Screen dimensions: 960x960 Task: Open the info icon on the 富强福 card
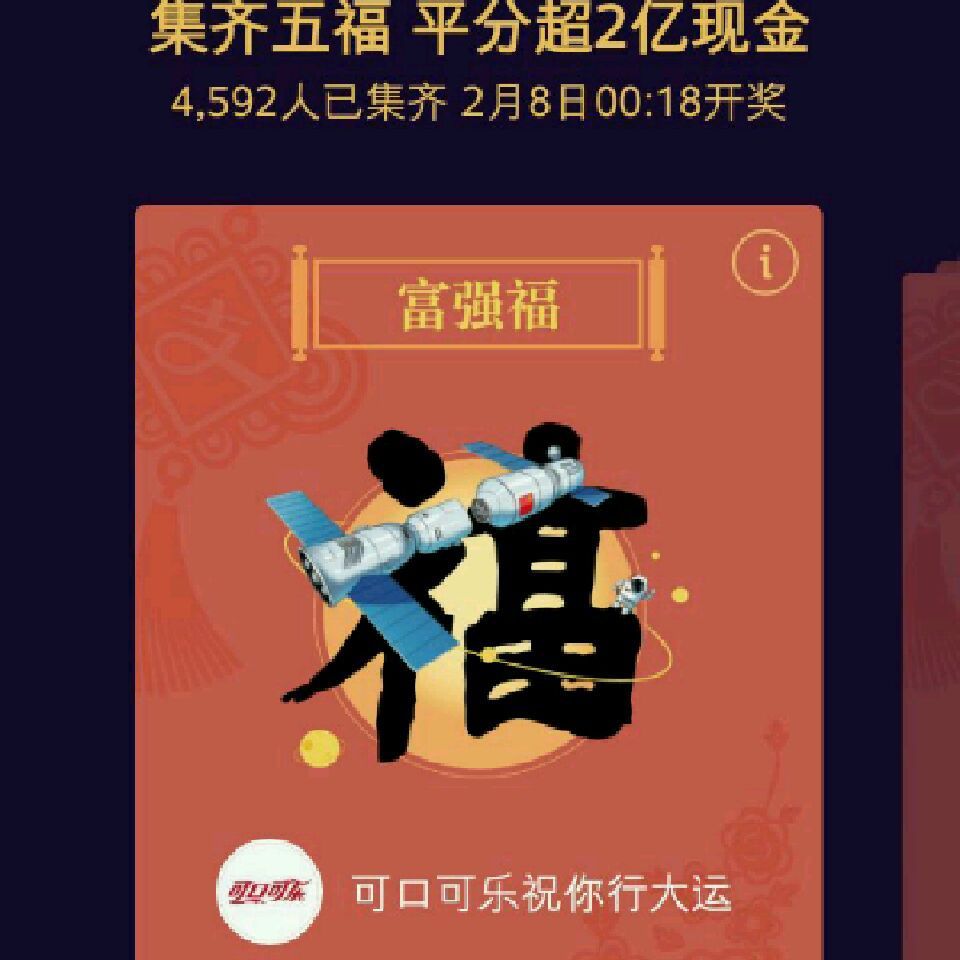click(765, 263)
